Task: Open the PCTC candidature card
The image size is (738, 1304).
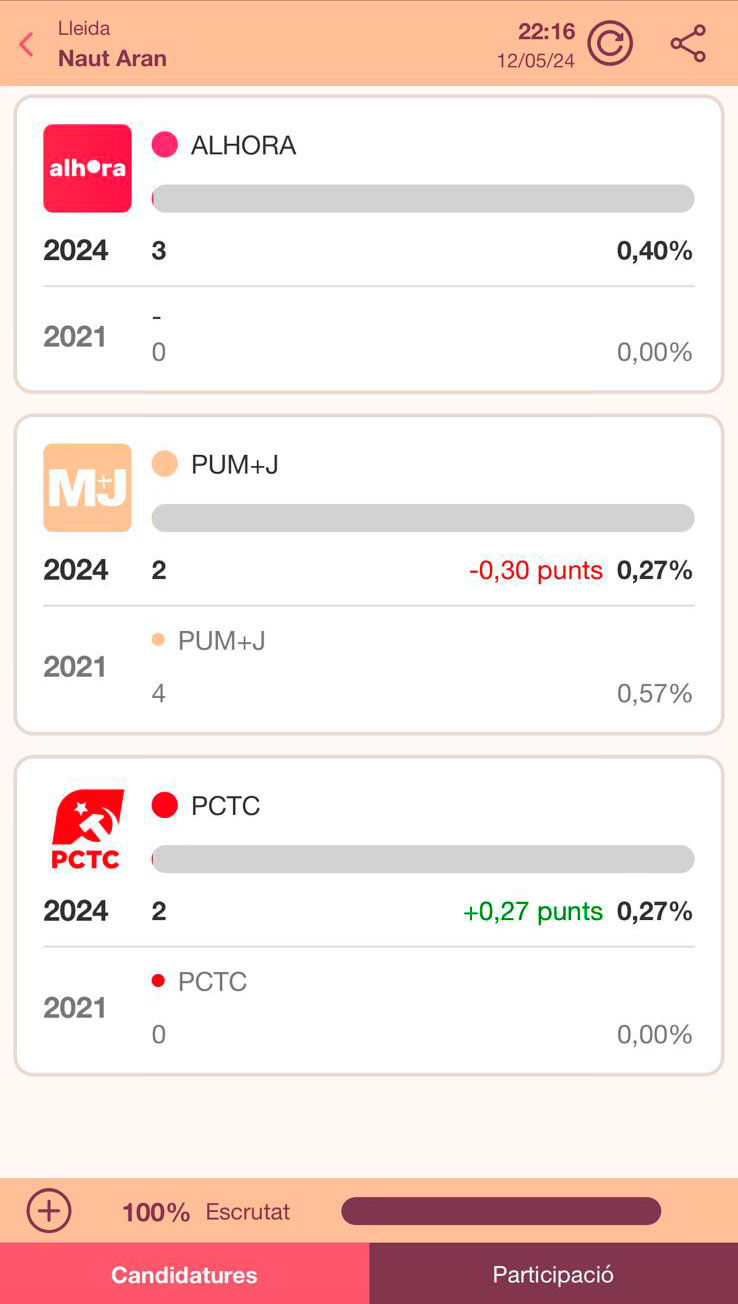Action: (368, 915)
